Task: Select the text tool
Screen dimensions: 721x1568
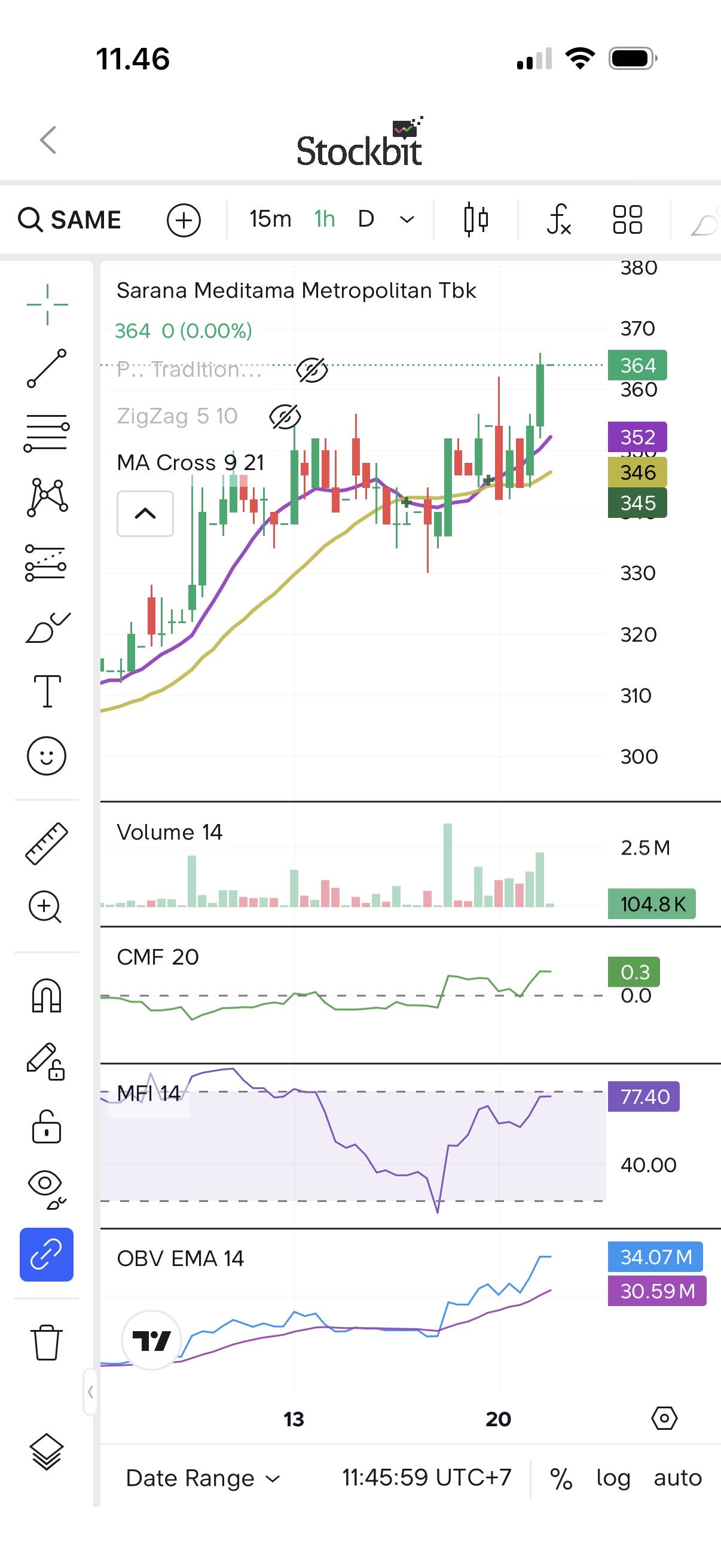Action: point(47,691)
